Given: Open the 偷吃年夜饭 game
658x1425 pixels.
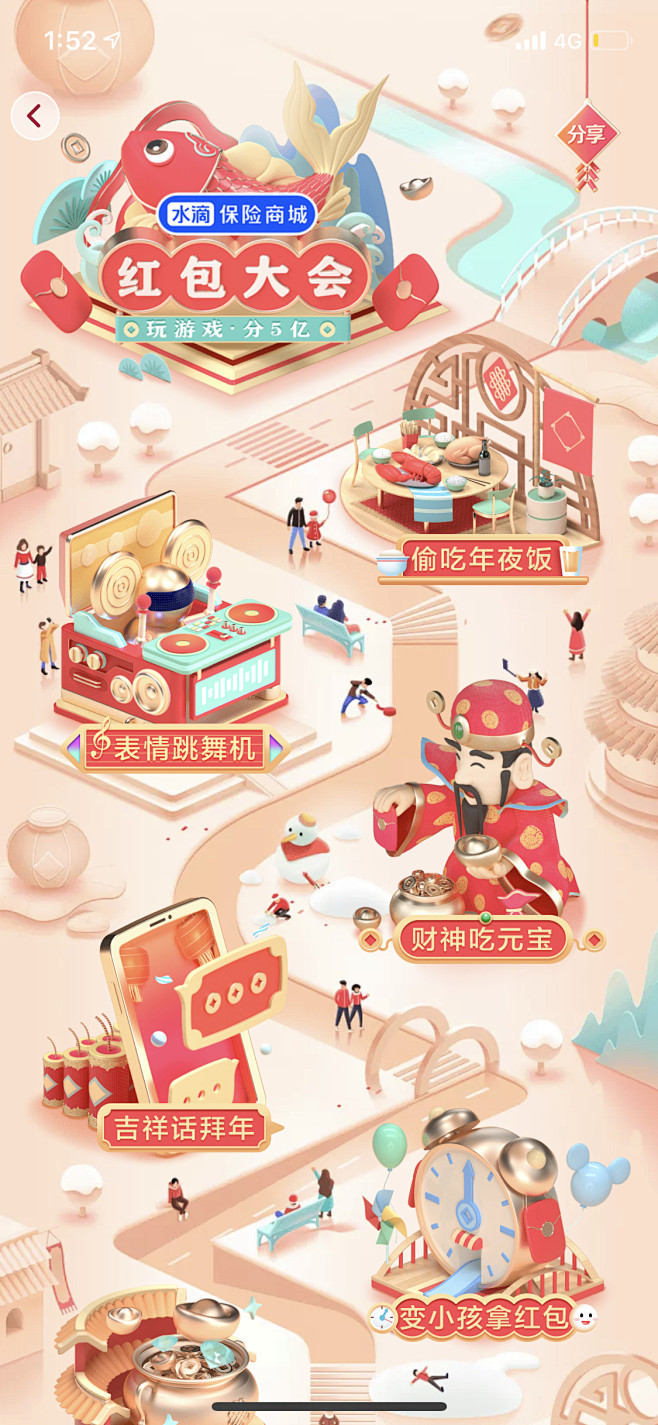Looking at the screenshot, I should (x=482, y=559).
